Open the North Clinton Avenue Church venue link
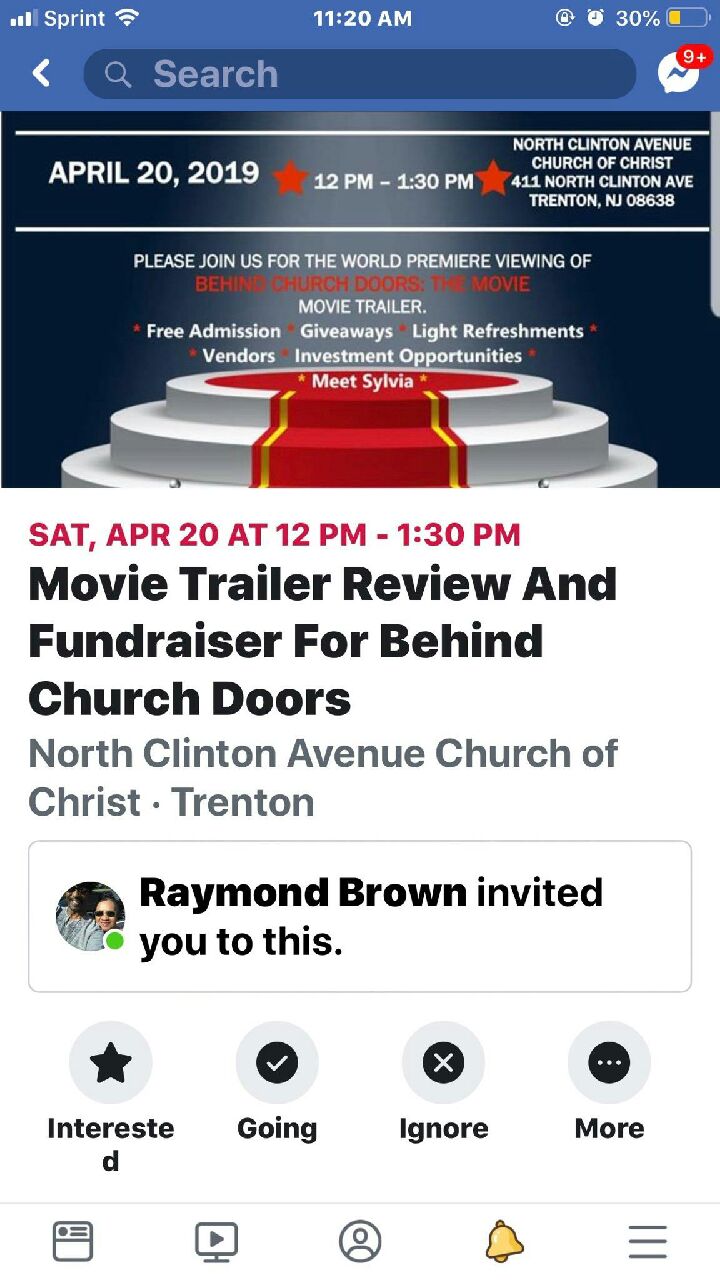 324,777
